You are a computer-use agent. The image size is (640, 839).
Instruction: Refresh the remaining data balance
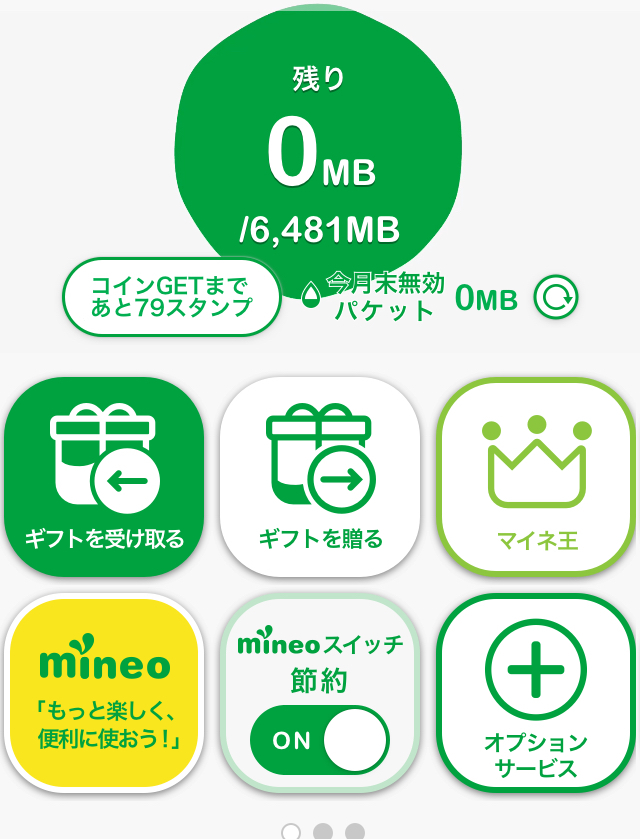click(556, 298)
